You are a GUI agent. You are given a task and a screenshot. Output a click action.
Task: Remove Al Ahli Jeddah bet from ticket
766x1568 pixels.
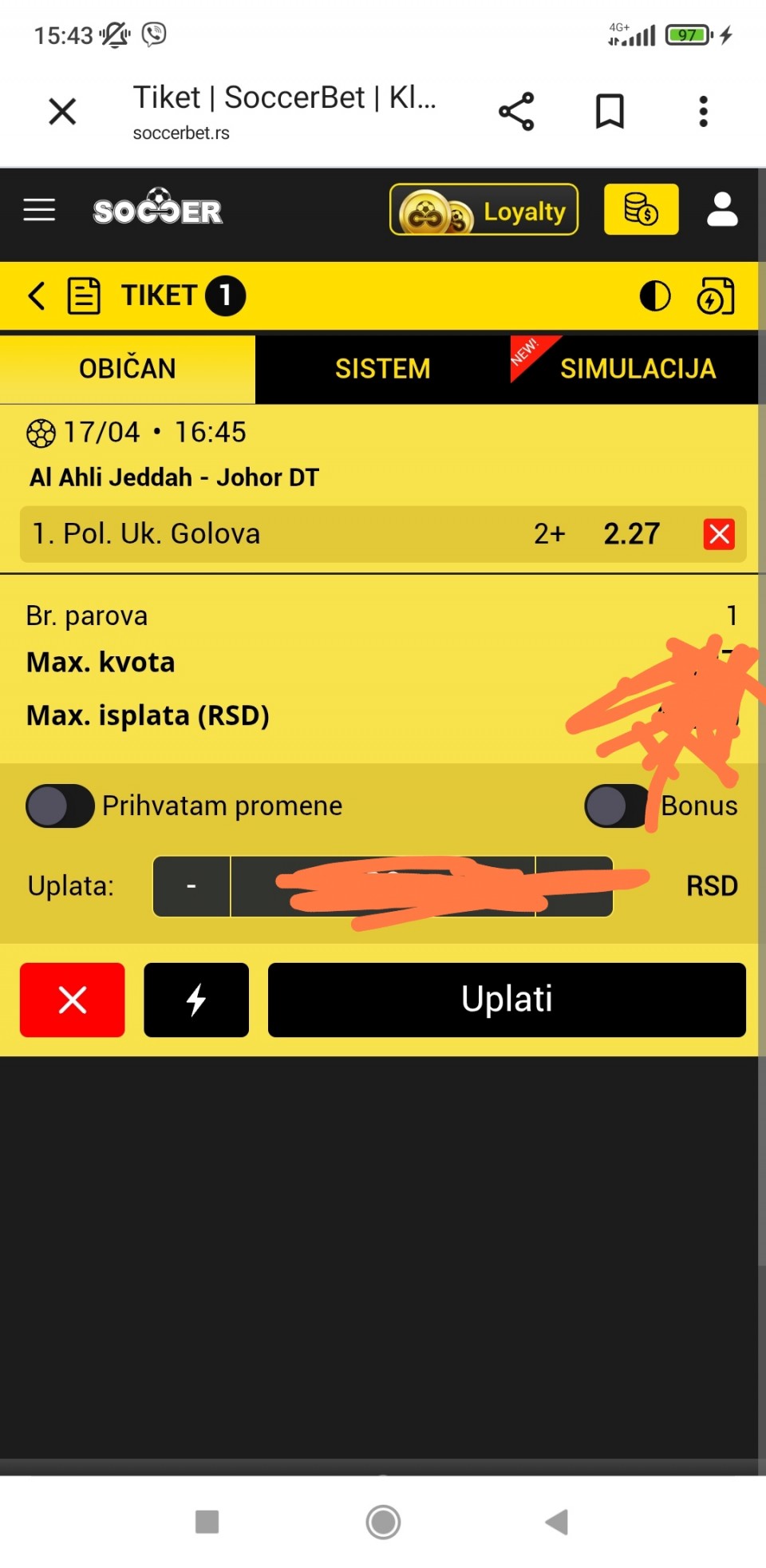click(x=719, y=533)
